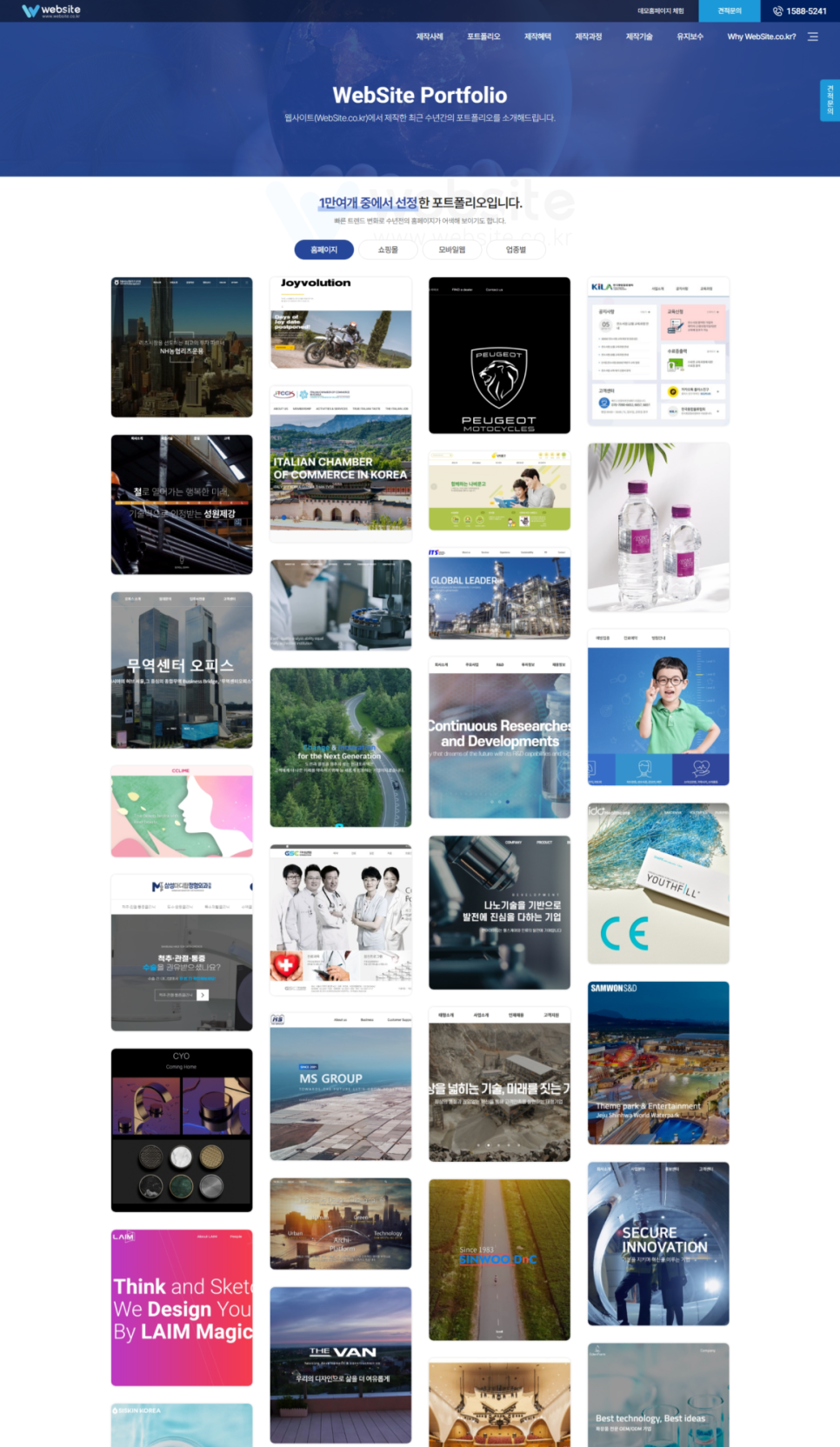Switch to 업종별 filter tab

pos(517,250)
